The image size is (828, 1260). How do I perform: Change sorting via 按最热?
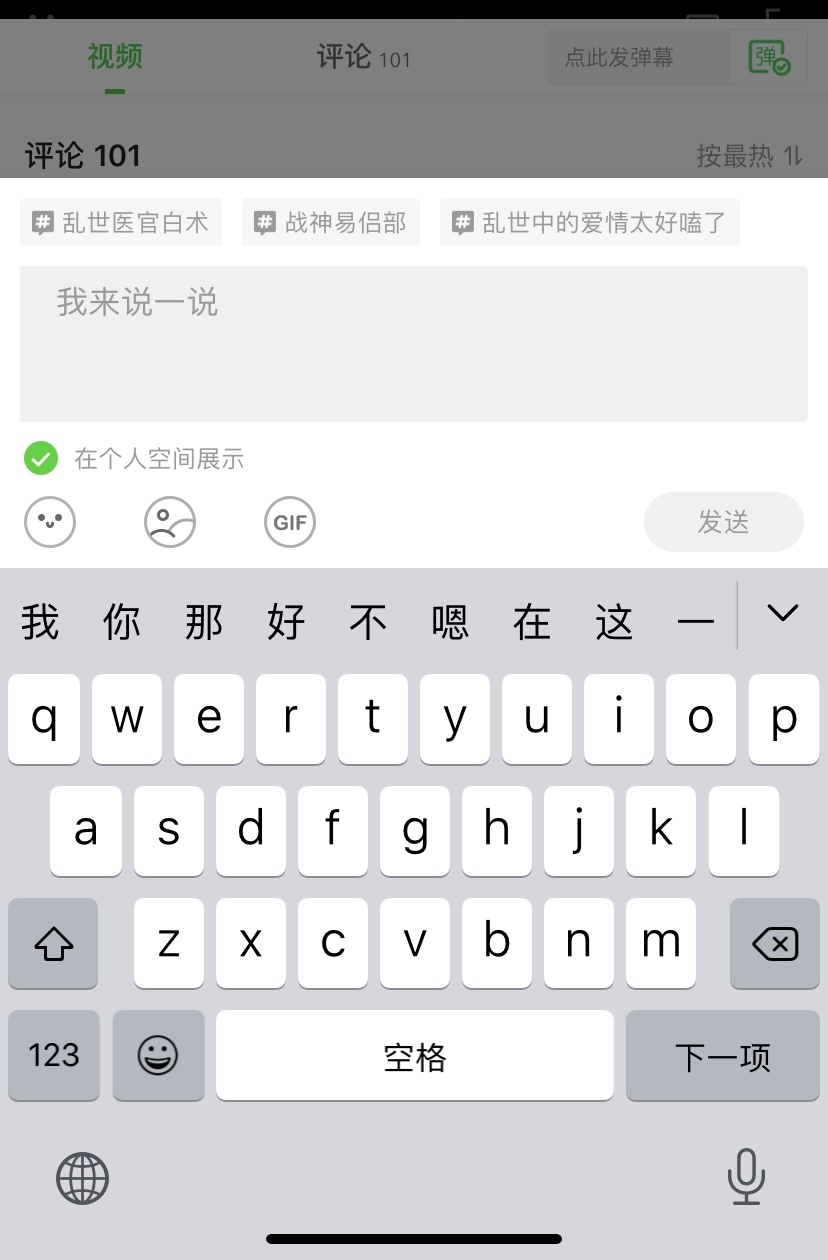pos(749,155)
